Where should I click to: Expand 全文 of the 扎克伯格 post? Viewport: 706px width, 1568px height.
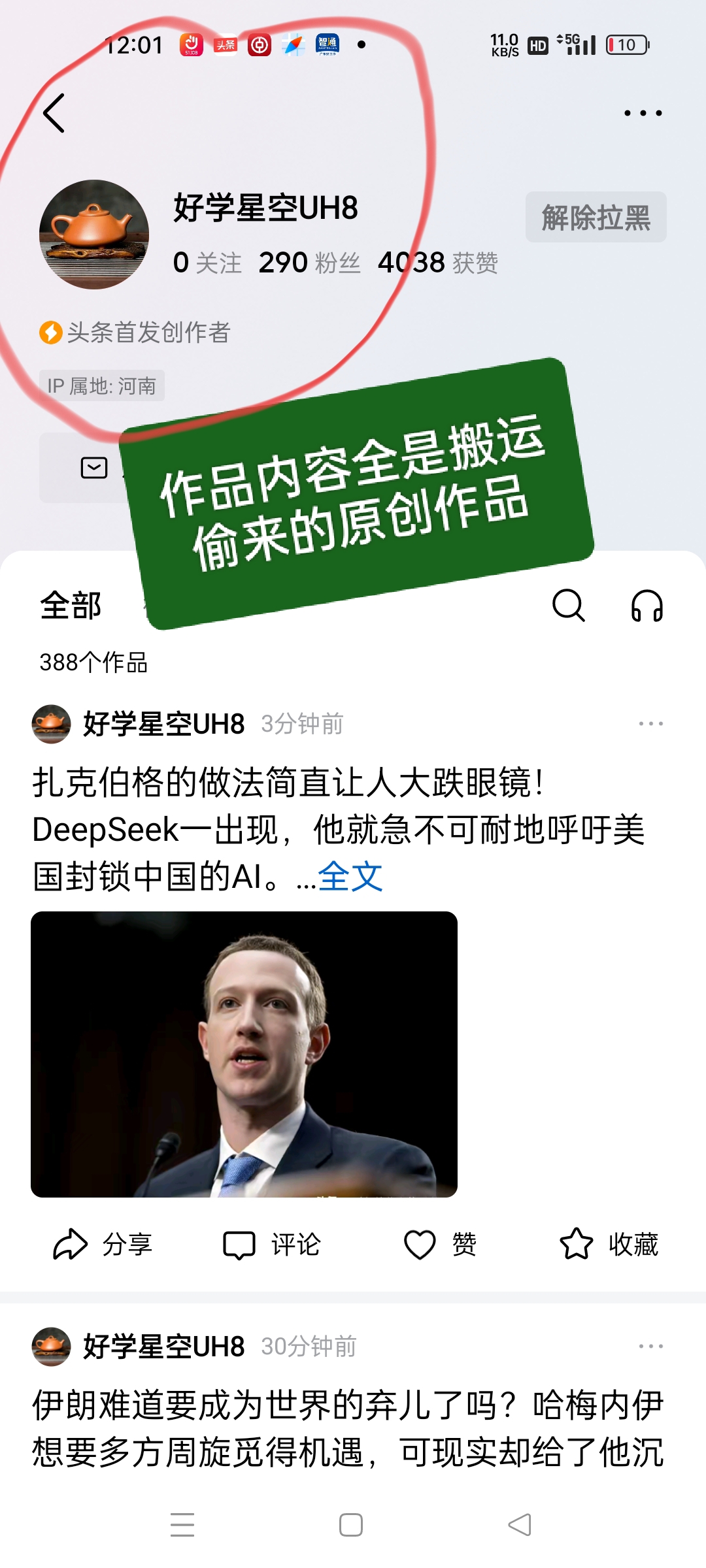pos(350,877)
